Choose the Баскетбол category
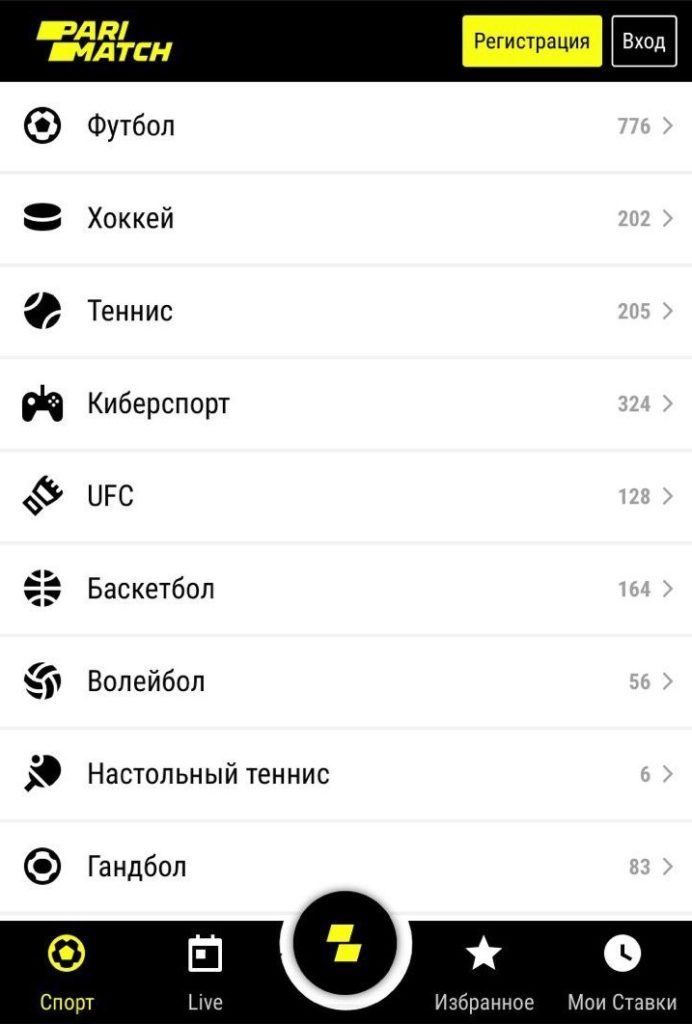This screenshot has height=1024, width=692. click(346, 589)
